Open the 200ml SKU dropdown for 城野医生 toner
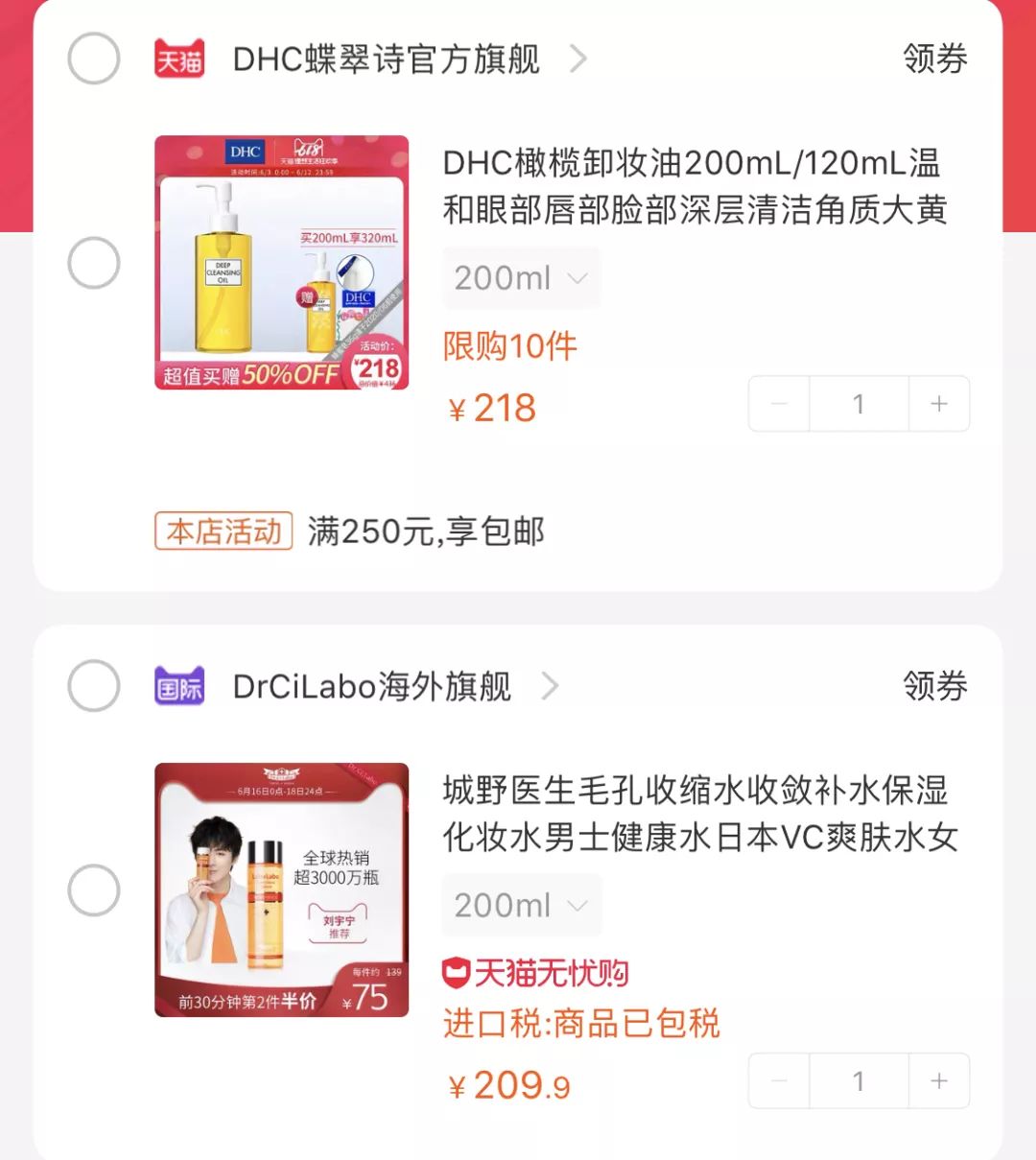Viewport: 1036px width, 1160px height. (521, 905)
